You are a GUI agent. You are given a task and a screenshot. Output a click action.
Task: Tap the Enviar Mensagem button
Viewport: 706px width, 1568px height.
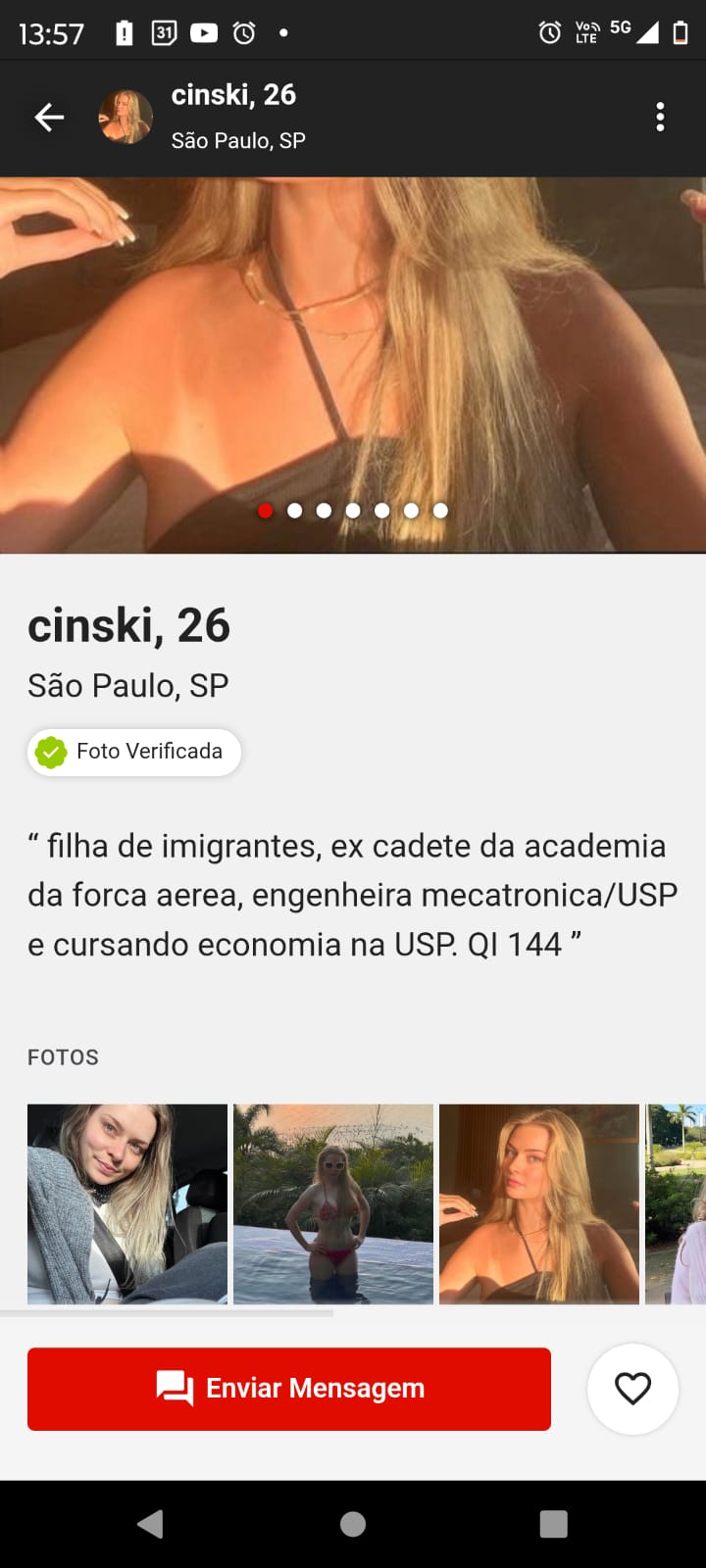pyautogui.click(x=289, y=1389)
